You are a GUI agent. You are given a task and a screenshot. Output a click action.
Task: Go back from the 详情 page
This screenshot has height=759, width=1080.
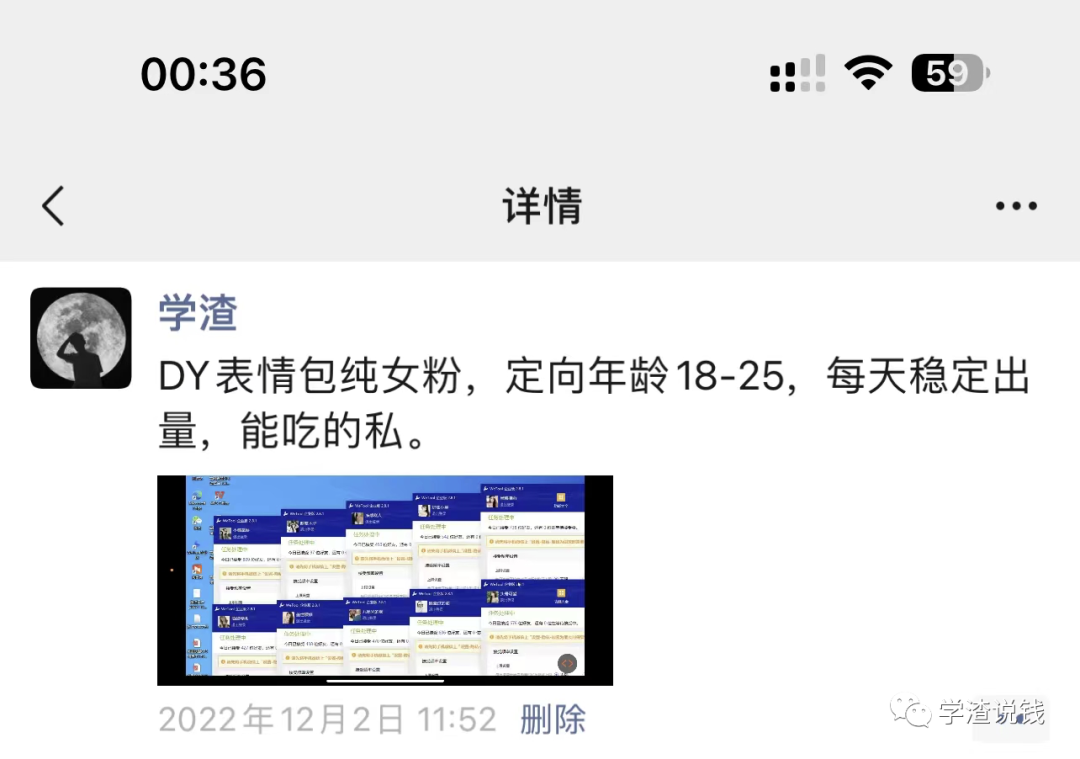53,207
